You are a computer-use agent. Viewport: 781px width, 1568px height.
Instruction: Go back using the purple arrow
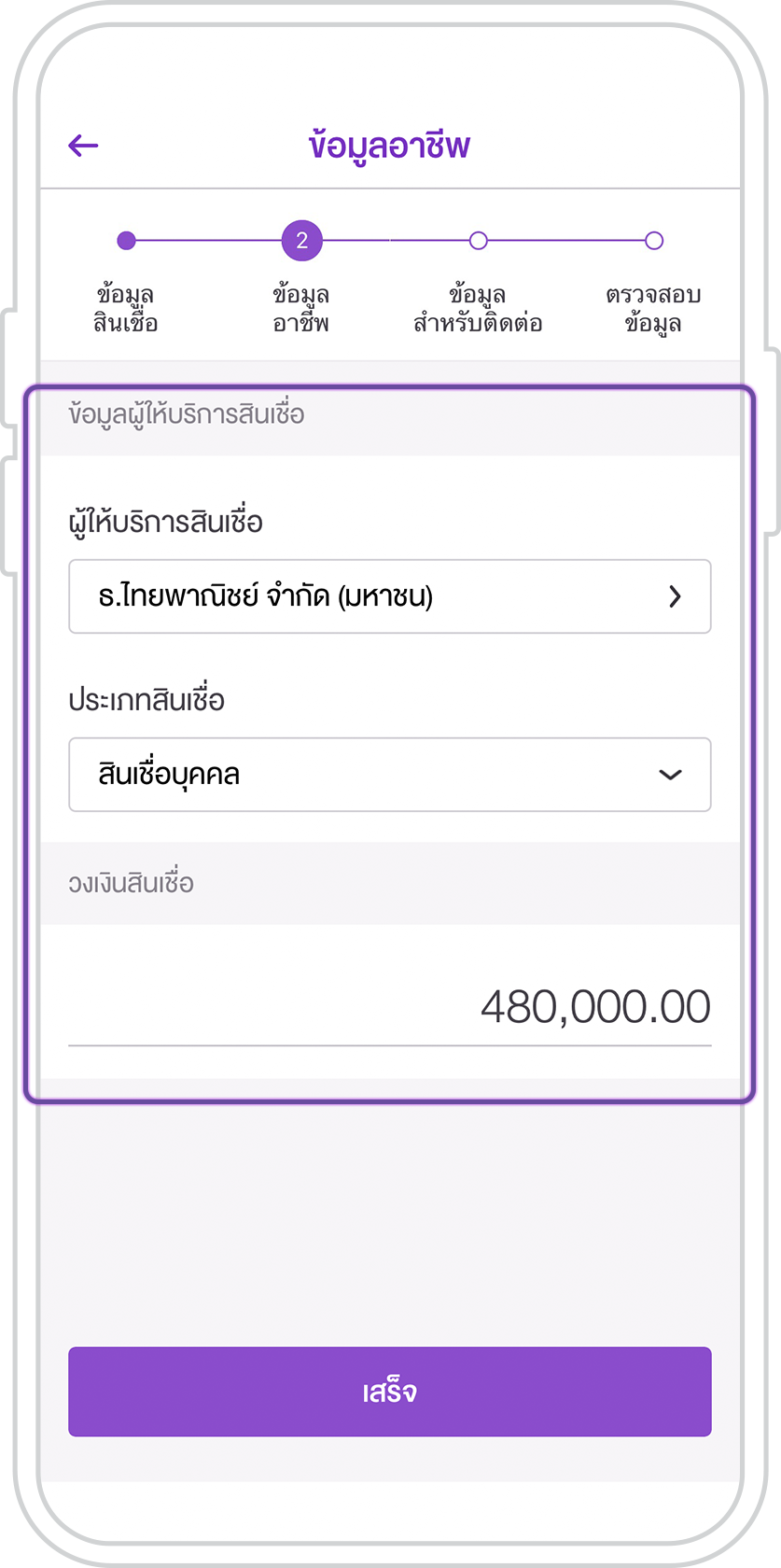(x=83, y=146)
